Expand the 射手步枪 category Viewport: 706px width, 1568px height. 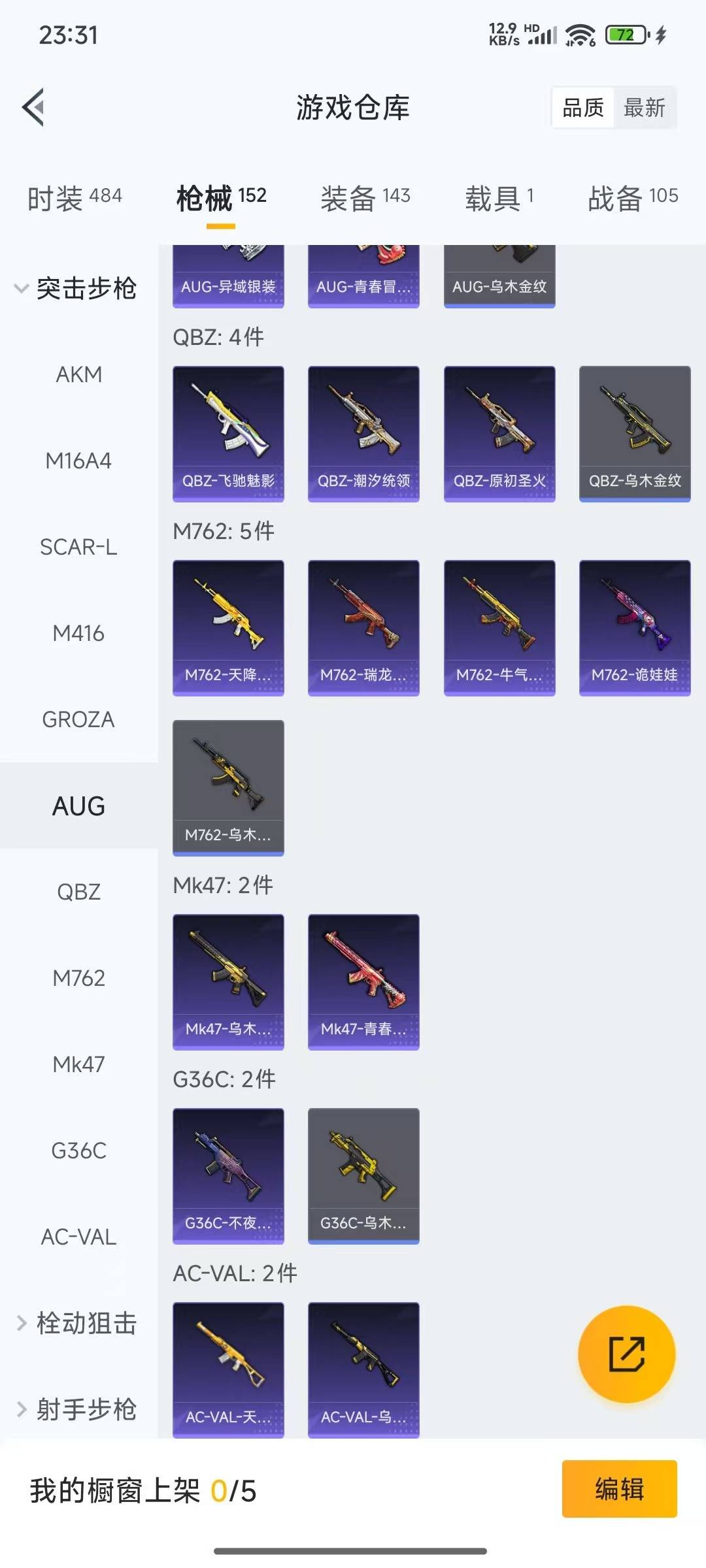(x=75, y=1409)
